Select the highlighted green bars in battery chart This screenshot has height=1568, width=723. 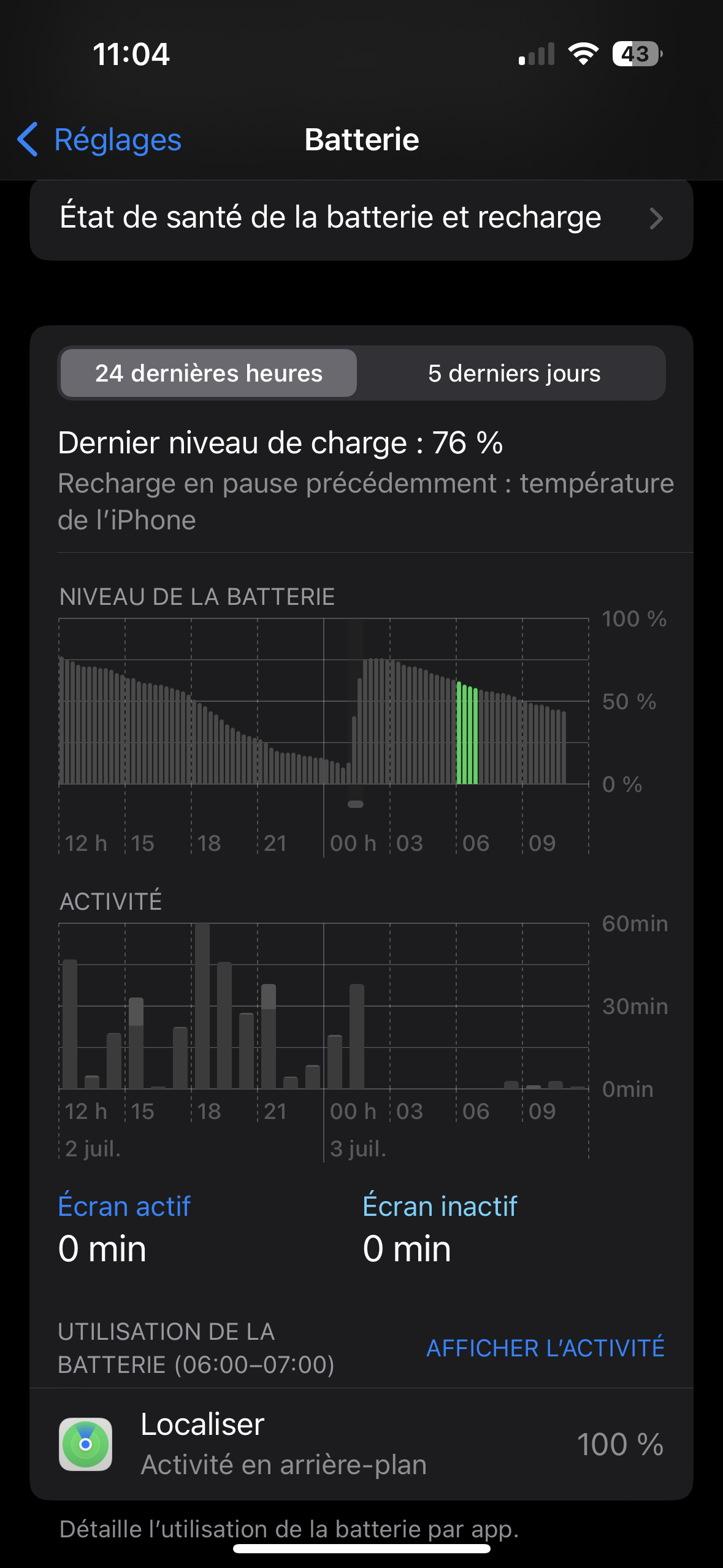coord(467,733)
